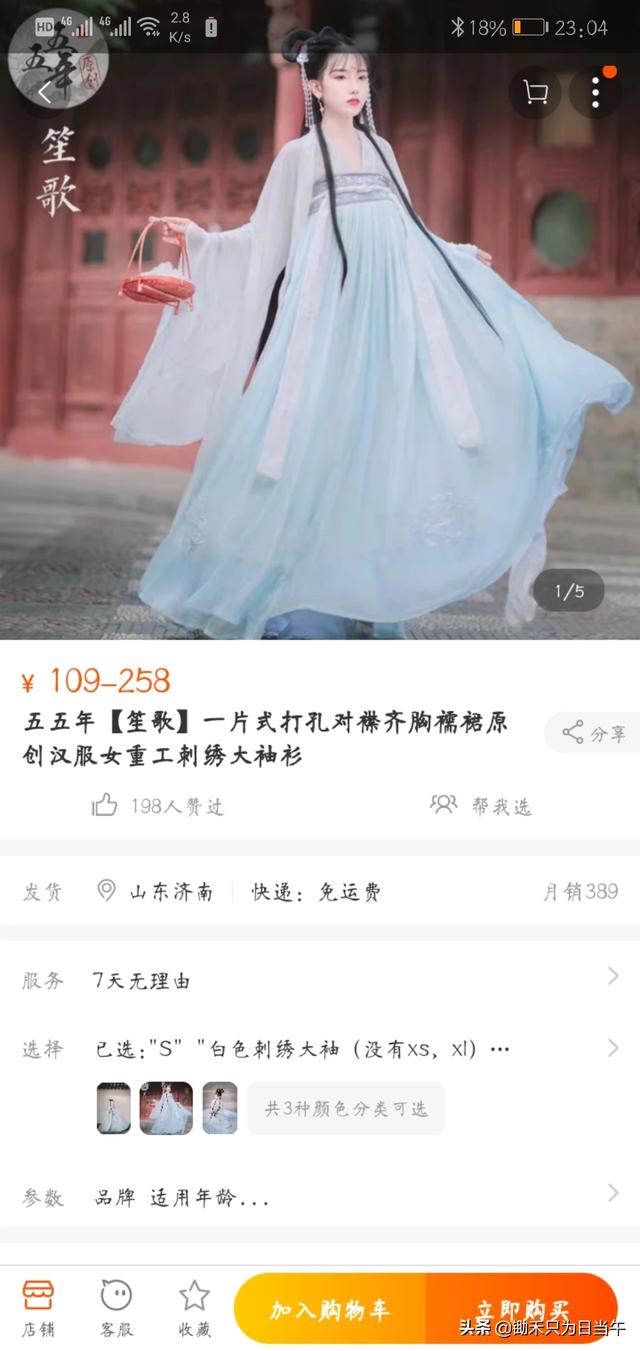Select the third color thumbnail
The image size is (640, 1351).
[x=220, y=1108]
